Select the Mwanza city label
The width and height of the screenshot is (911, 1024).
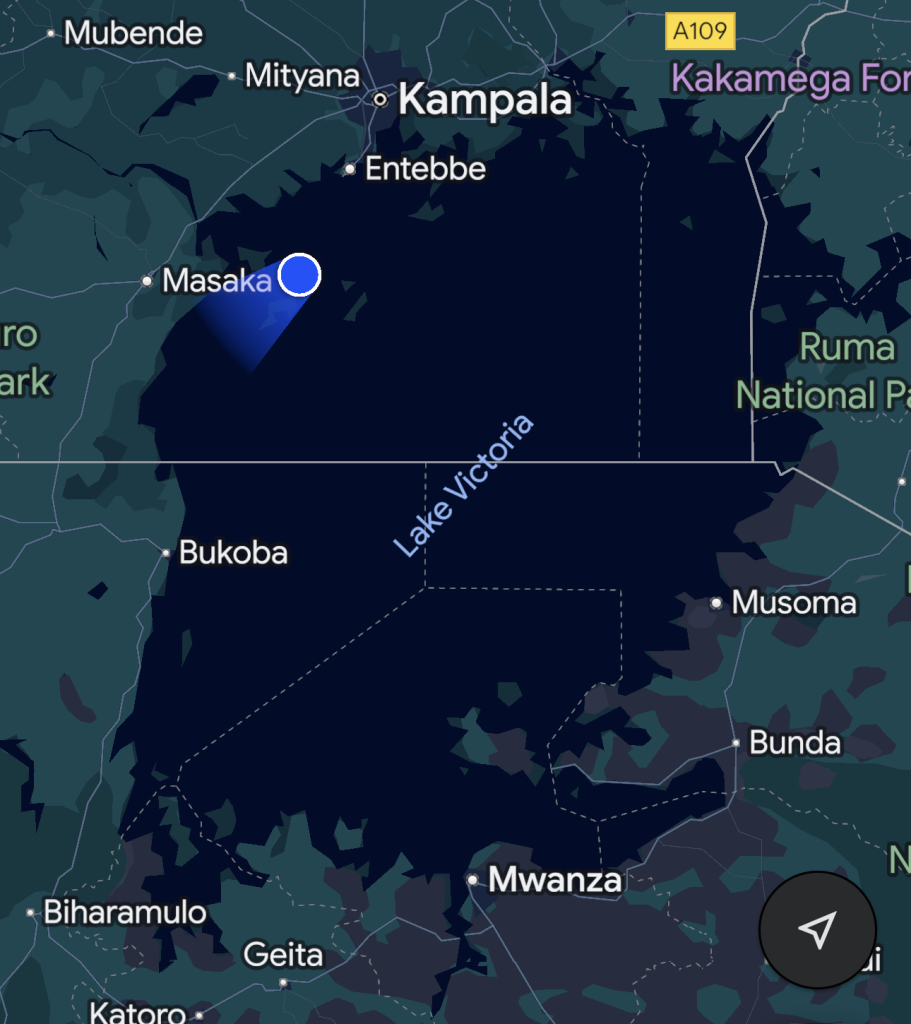554,880
